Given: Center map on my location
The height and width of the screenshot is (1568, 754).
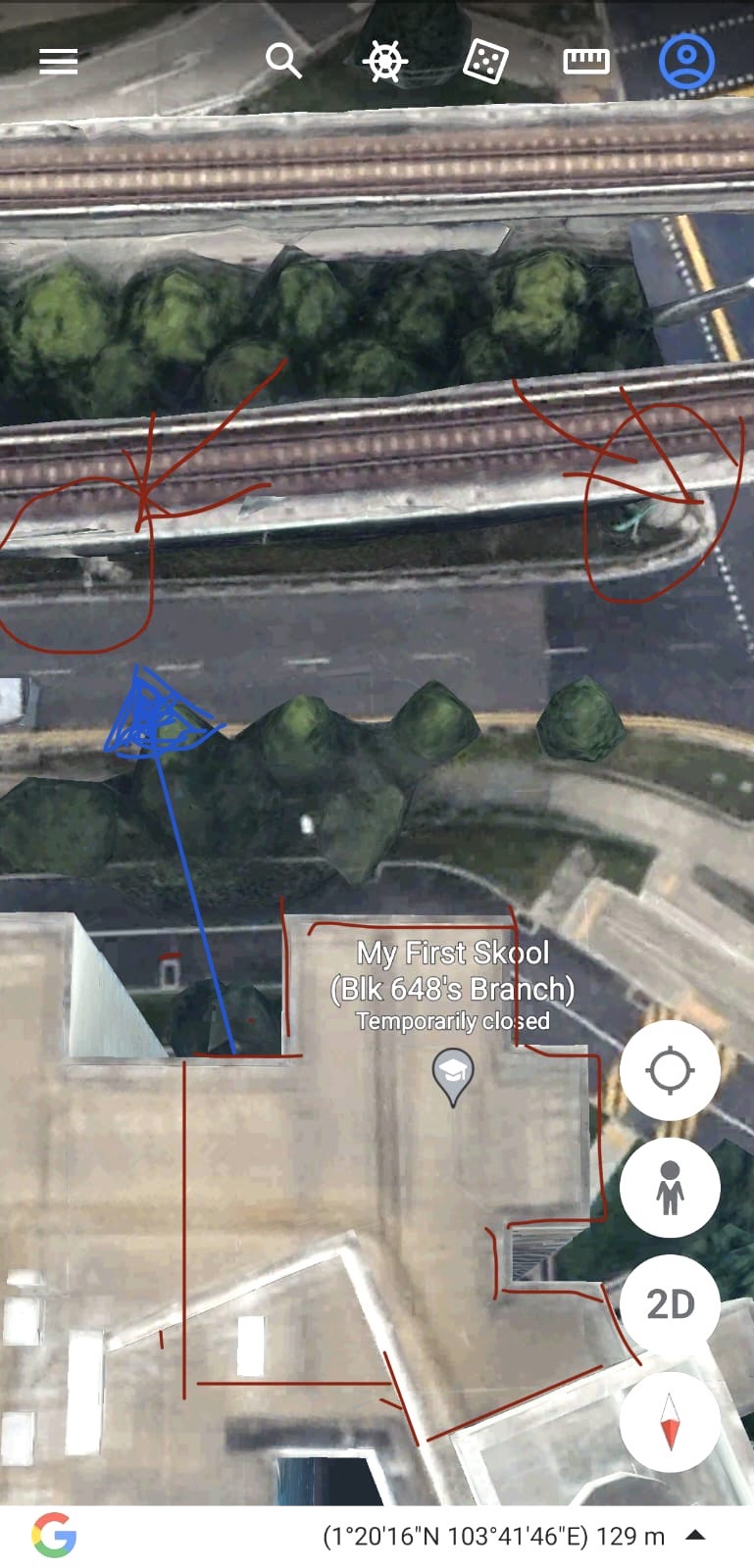Looking at the screenshot, I should (670, 1070).
